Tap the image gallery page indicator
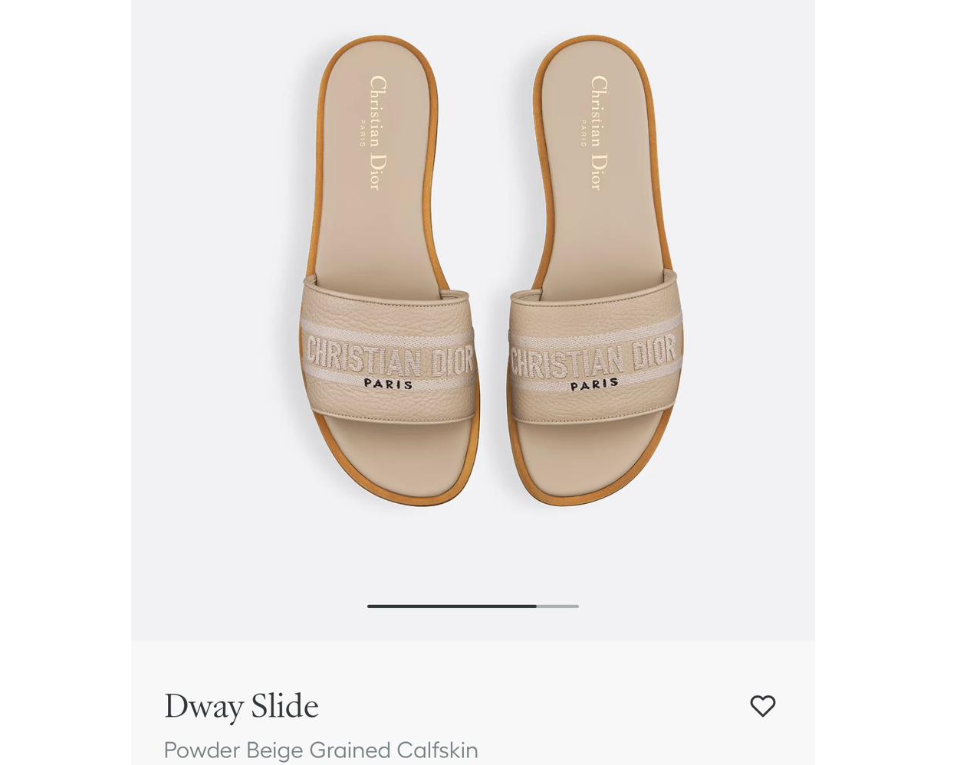The height and width of the screenshot is (765, 976). [473, 606]
